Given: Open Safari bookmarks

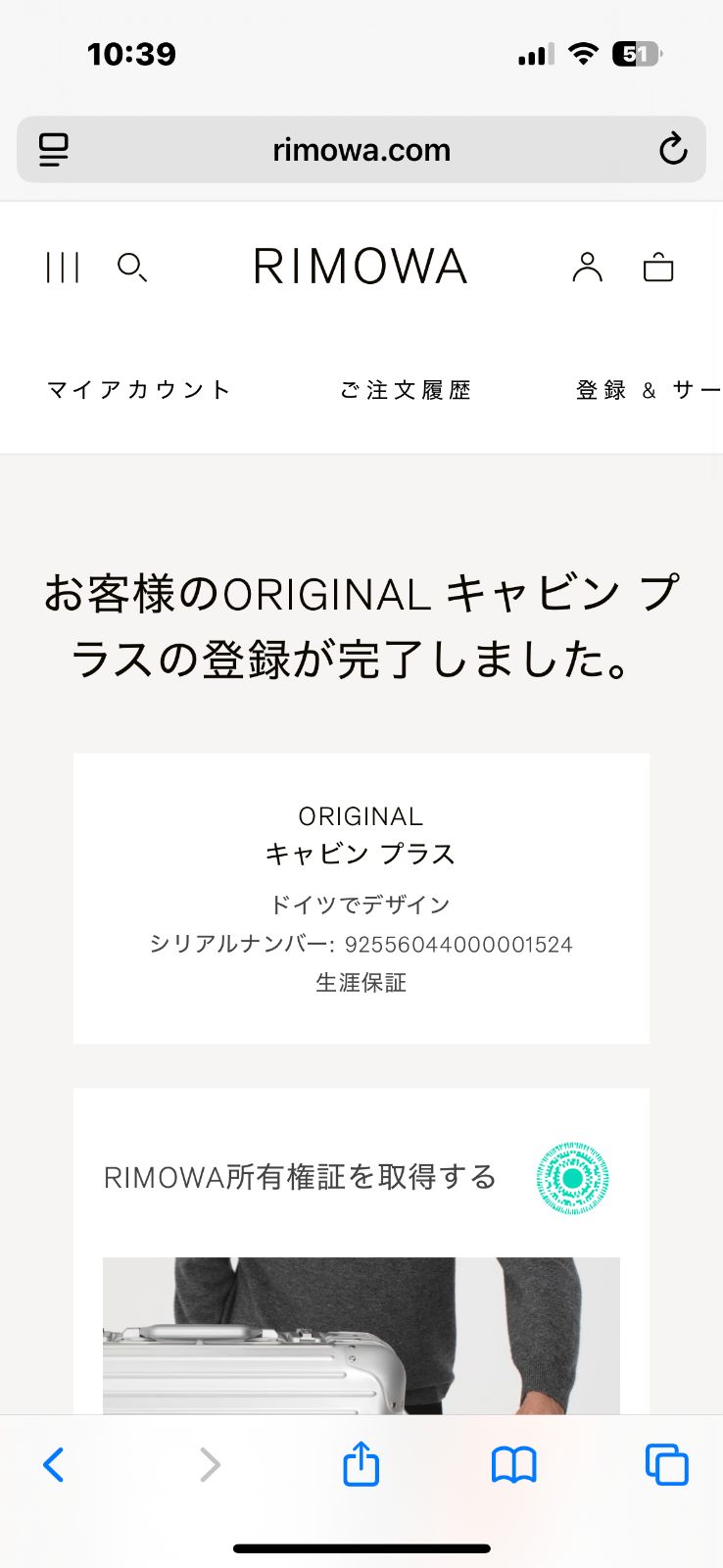Looking at the screenshot, I should tap(513, 1464).
